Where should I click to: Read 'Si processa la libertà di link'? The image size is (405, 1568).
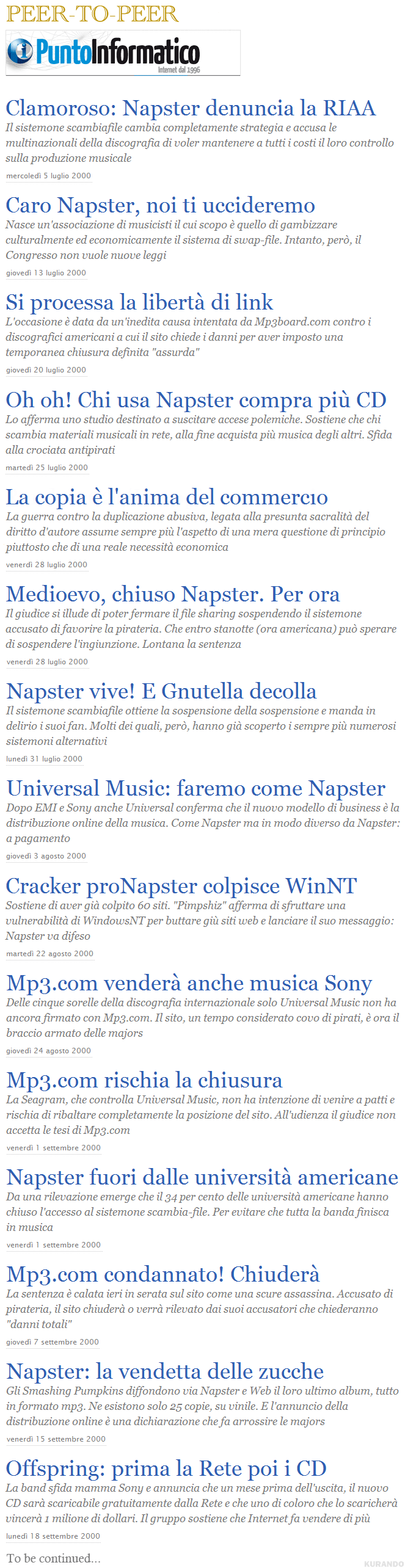click(x=139, y=302)
